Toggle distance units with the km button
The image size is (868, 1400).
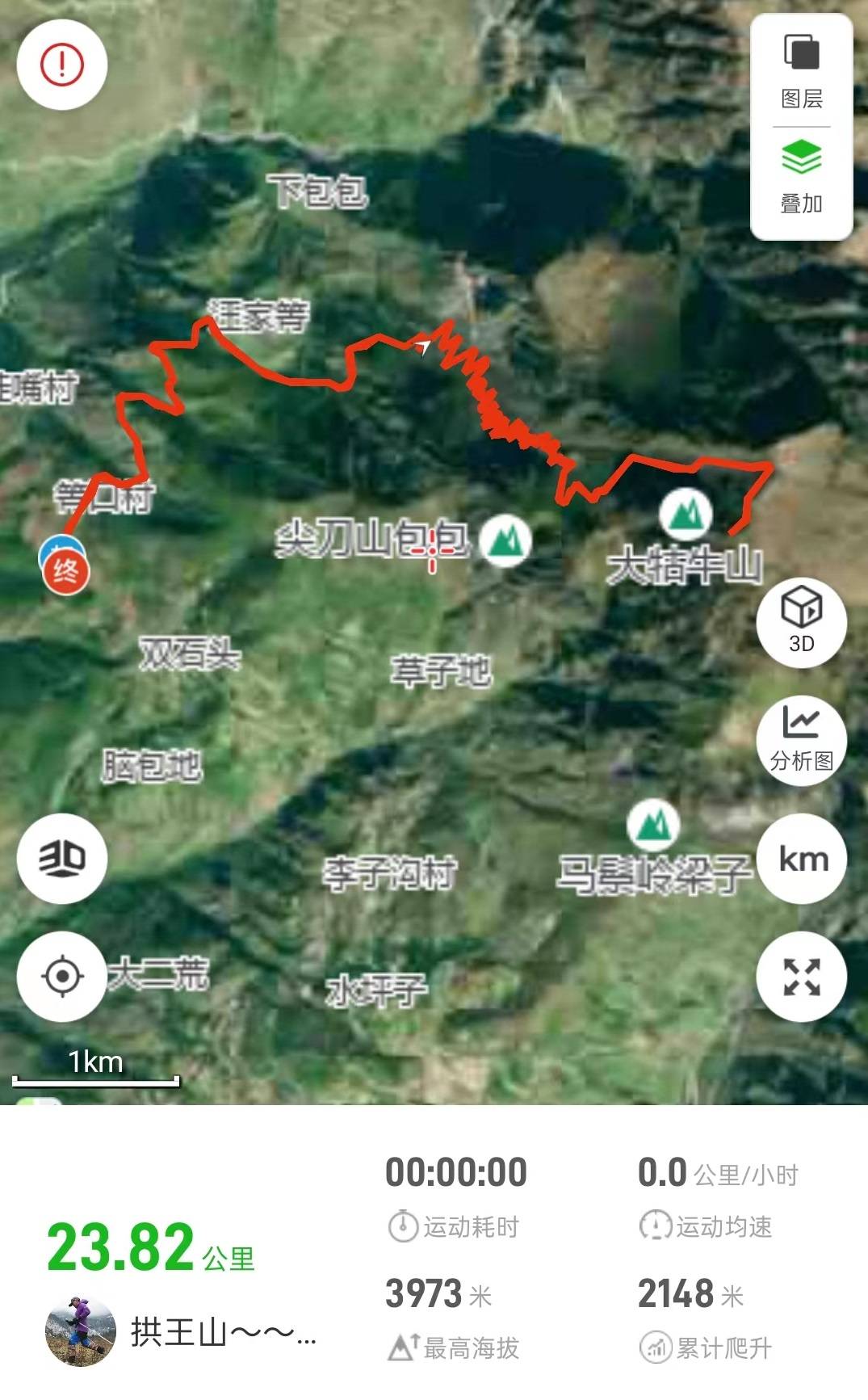(x=801, y=860)
